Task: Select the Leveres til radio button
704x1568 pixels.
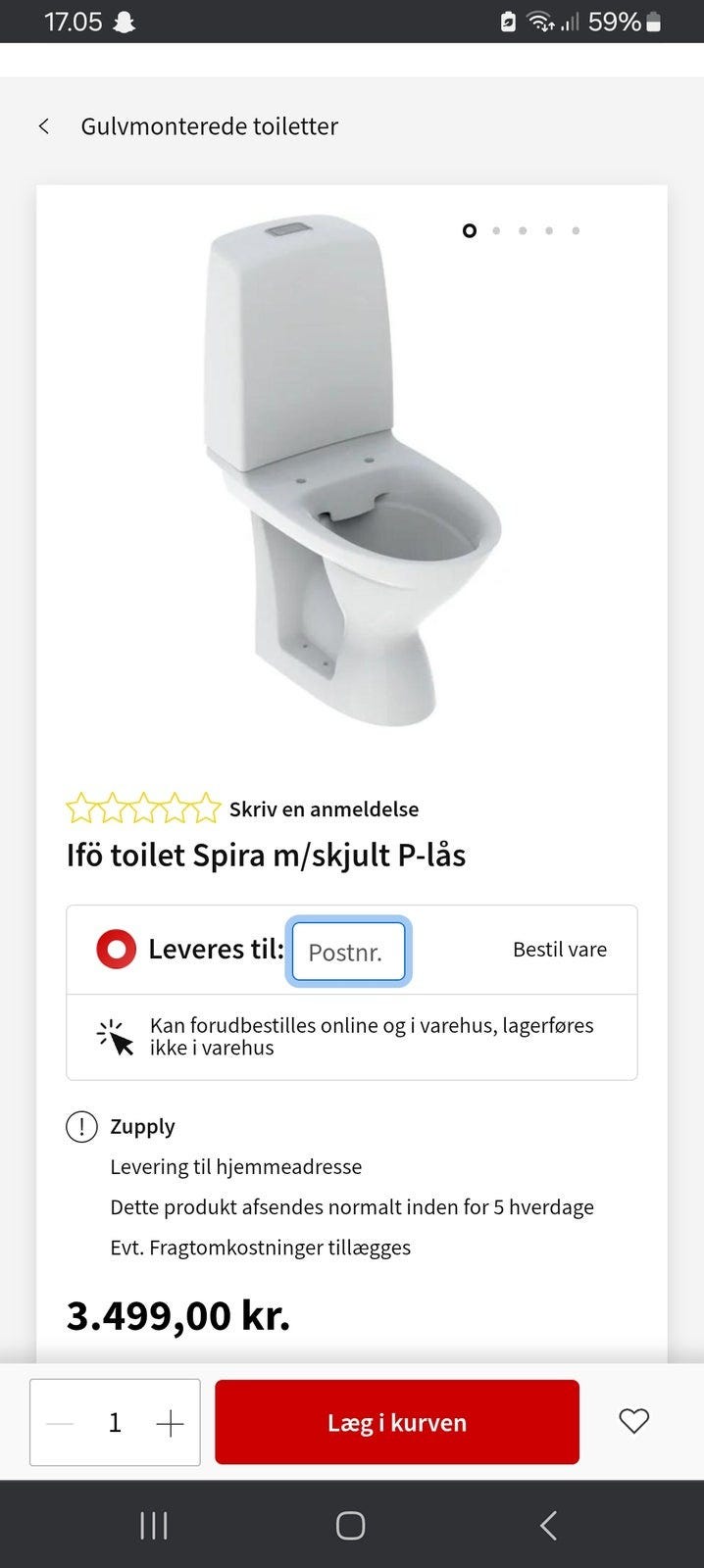Action: point(116,950)
